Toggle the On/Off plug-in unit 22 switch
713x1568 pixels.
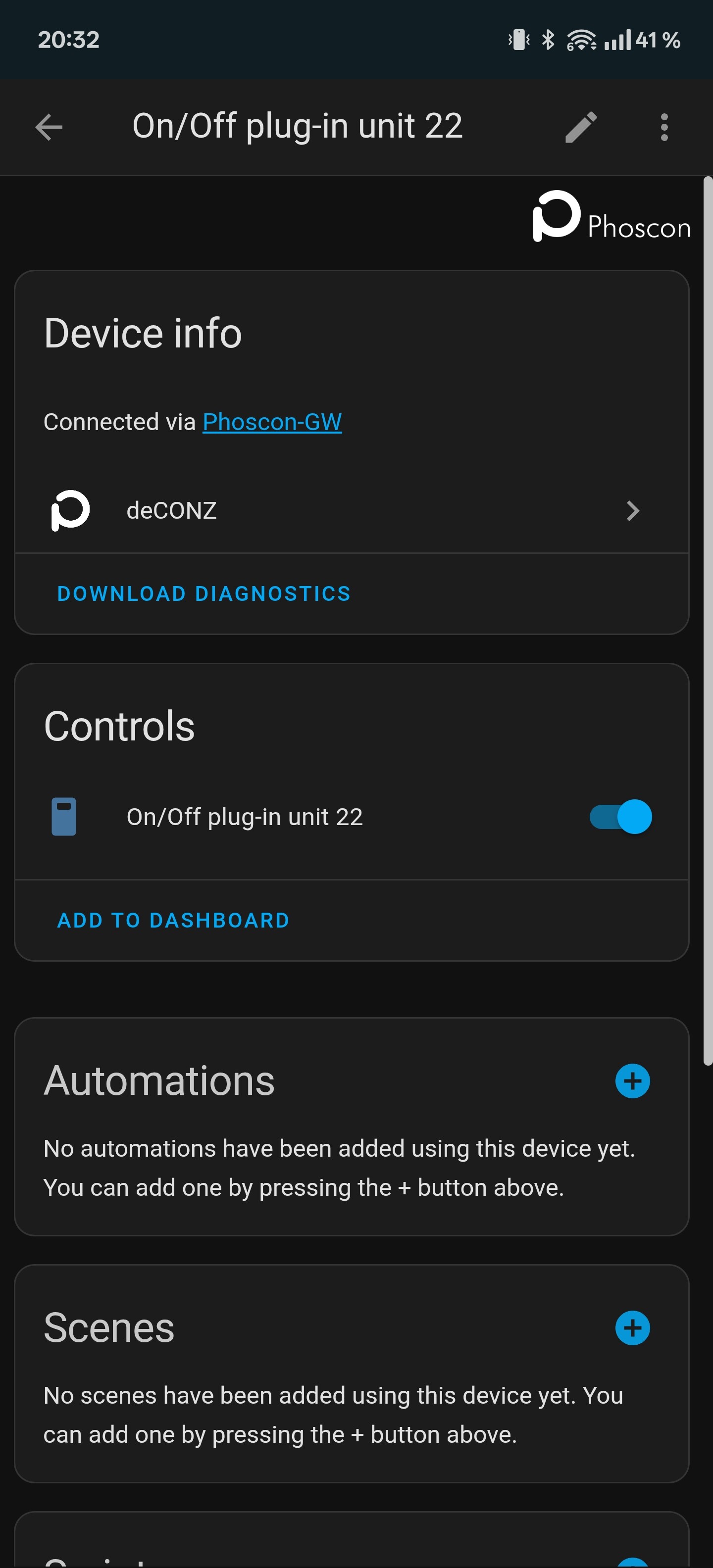[x=620, y=816]
